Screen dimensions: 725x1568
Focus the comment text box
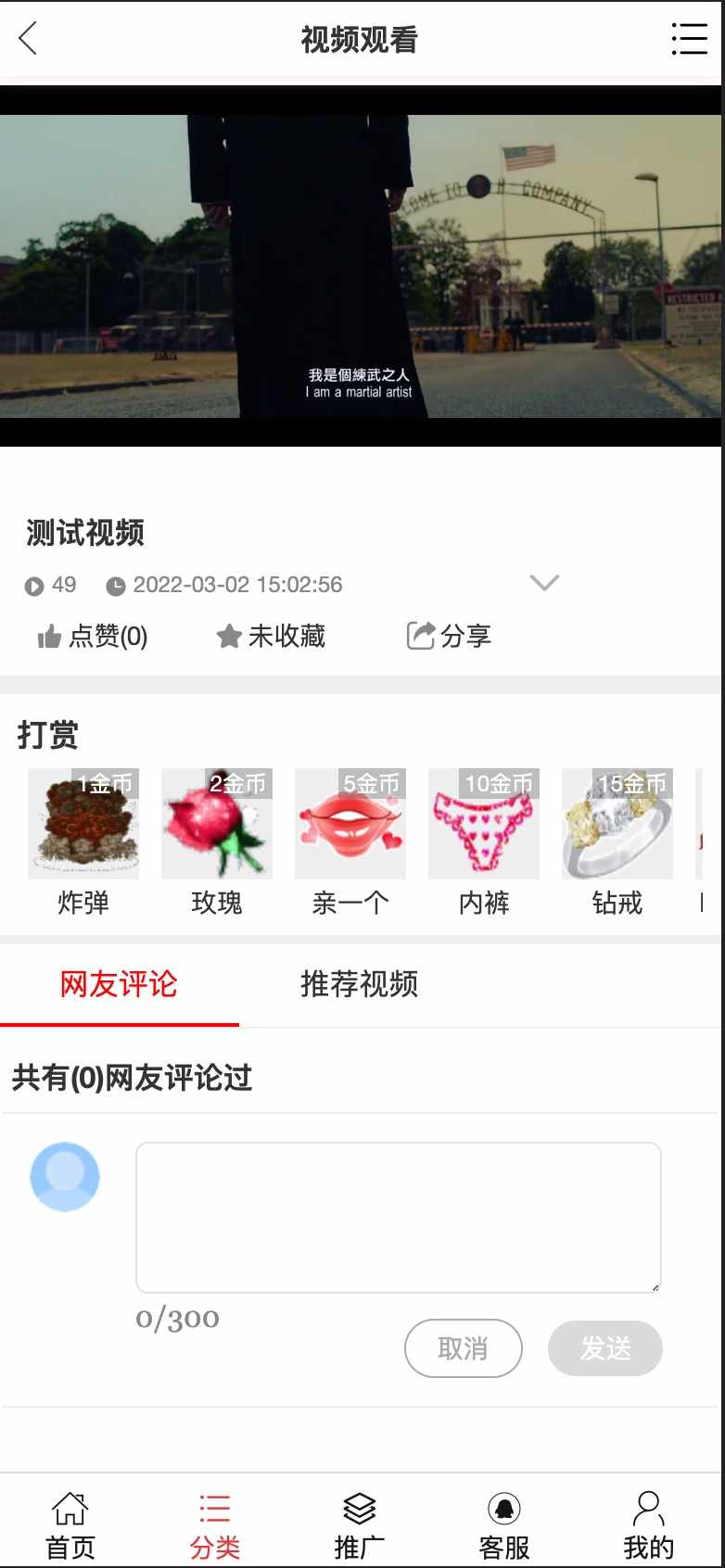click(399, 1217)
